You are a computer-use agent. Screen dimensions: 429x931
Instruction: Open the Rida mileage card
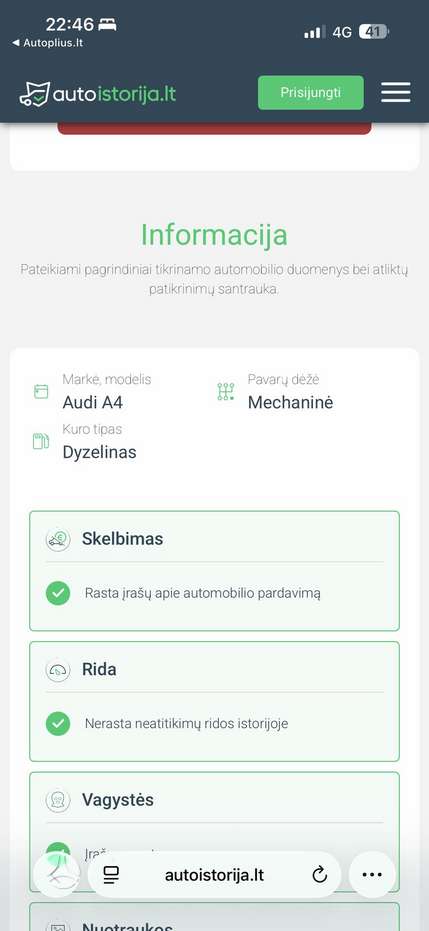tap(214, 701)
